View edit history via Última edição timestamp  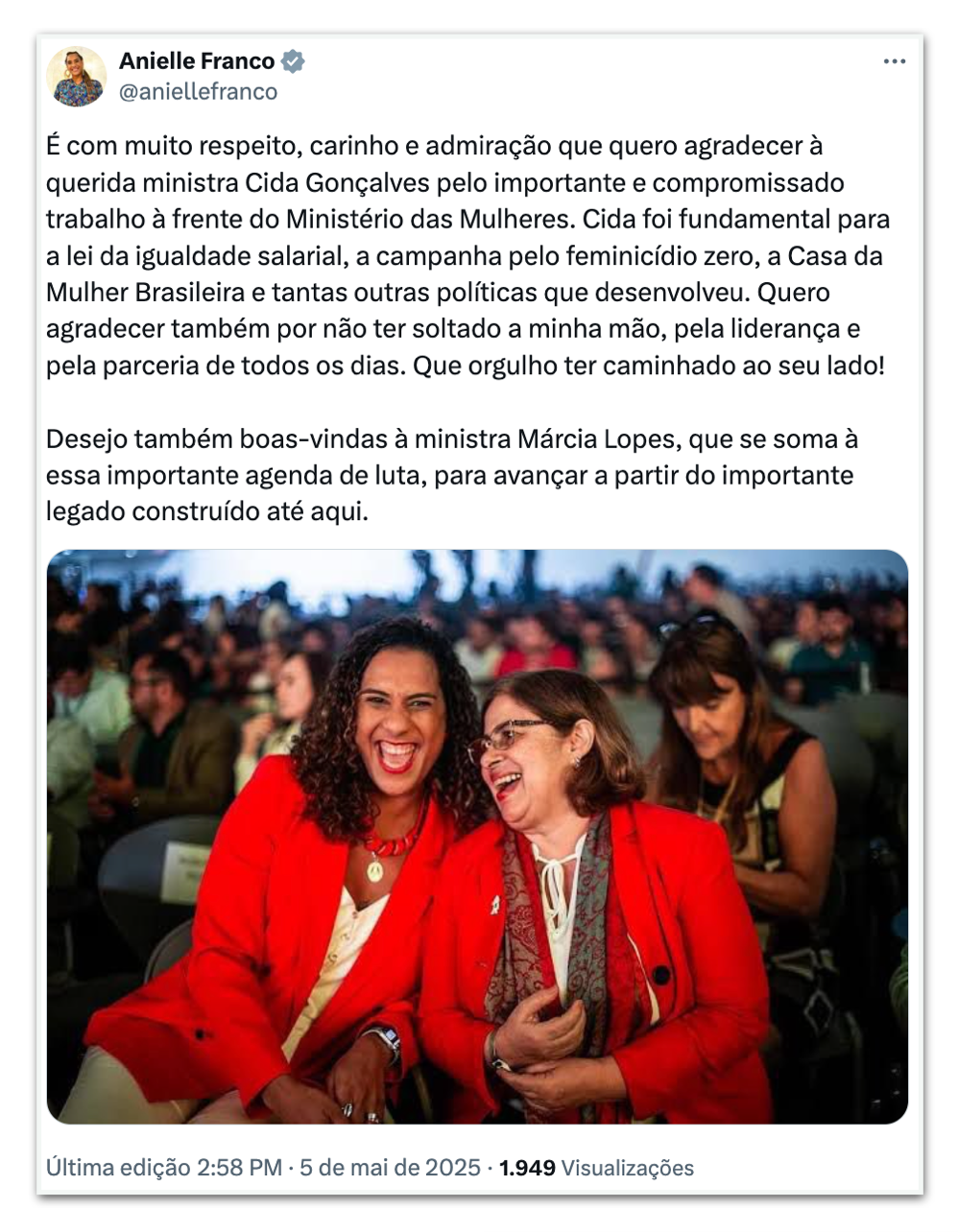click(x=164, y=1168)
